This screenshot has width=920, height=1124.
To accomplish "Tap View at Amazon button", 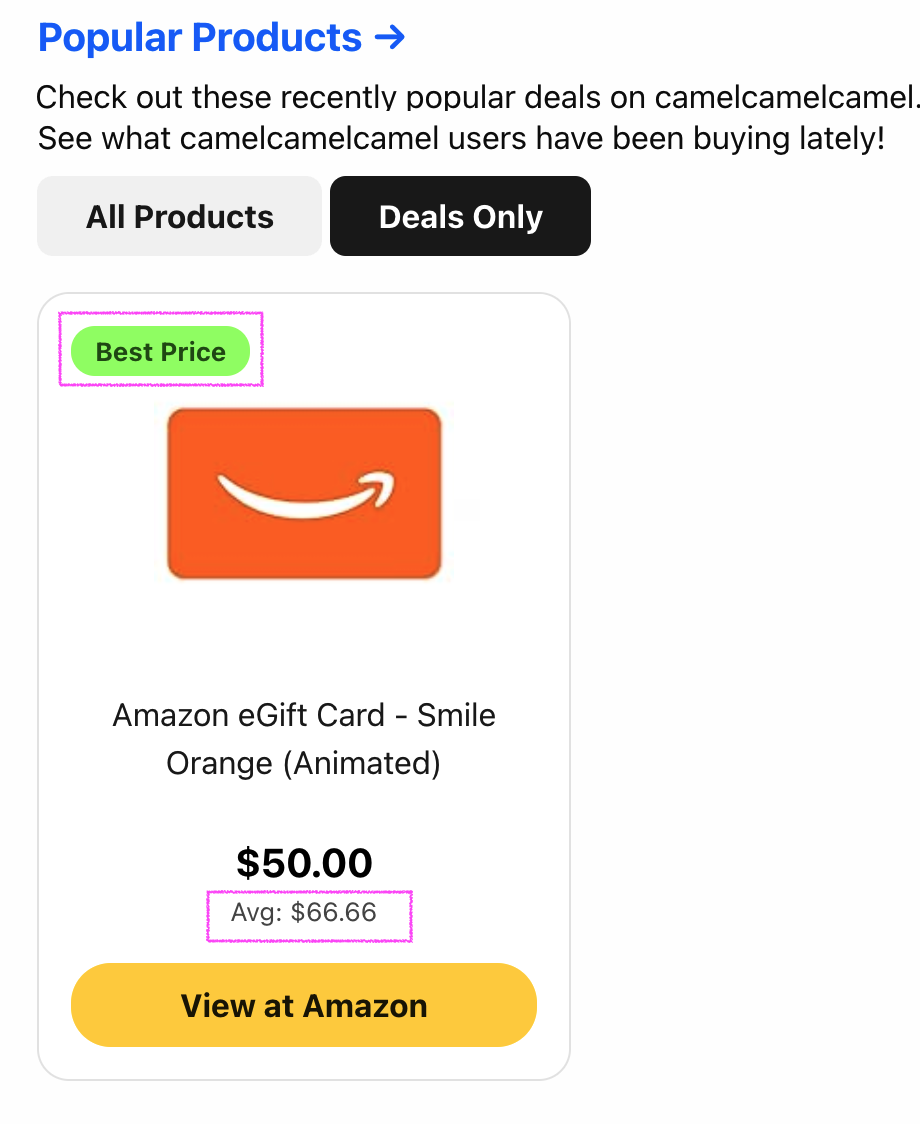I will (x=304, y=1005).
